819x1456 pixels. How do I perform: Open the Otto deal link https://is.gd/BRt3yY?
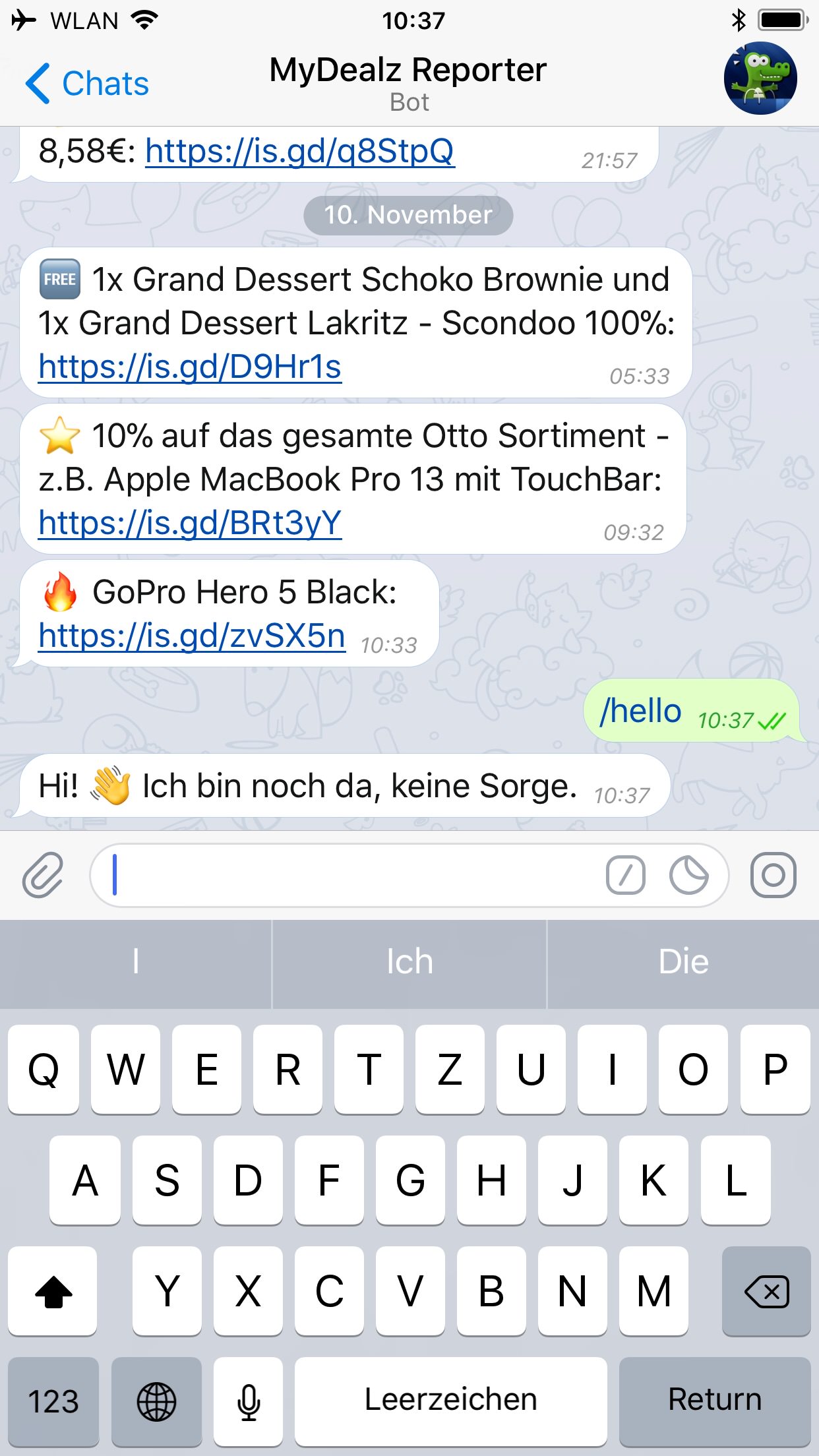pyautogui.click(x=190, y=523)
